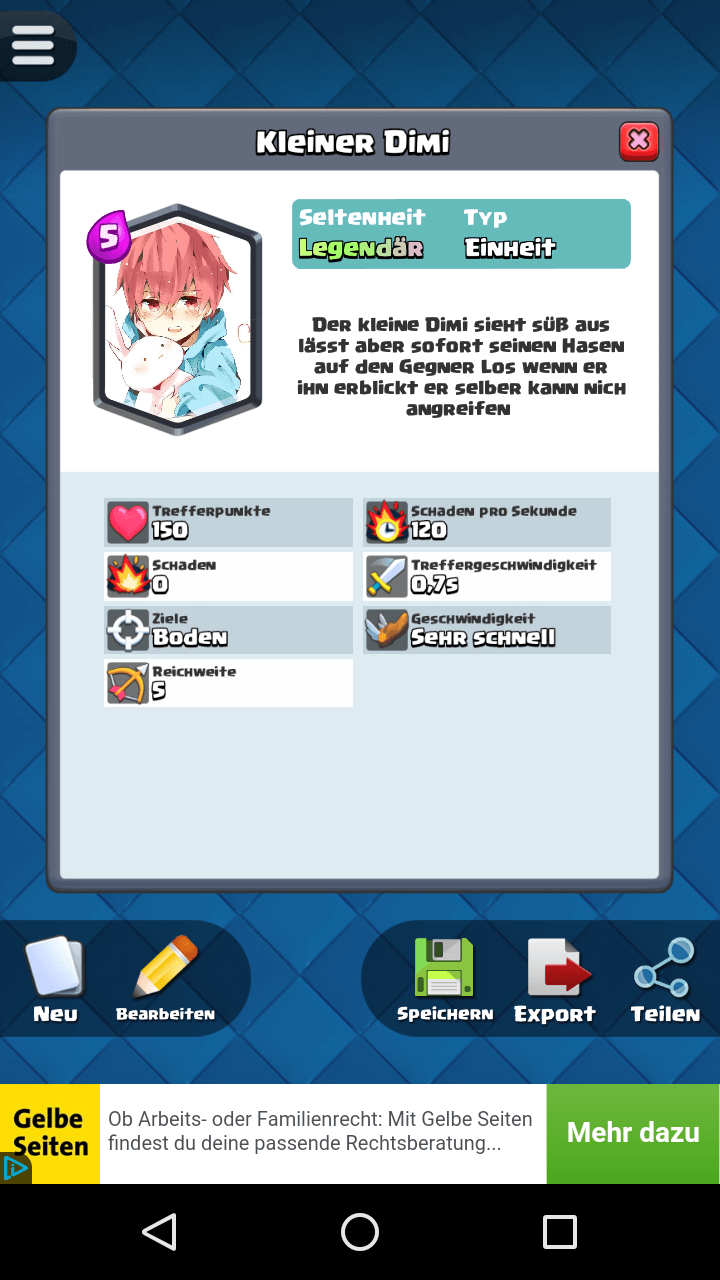Tap Mehr dazu on the Gelbe Seiten ad
The height and width of the screenshot is (1280, 720).
click(x=632, y=1133)
